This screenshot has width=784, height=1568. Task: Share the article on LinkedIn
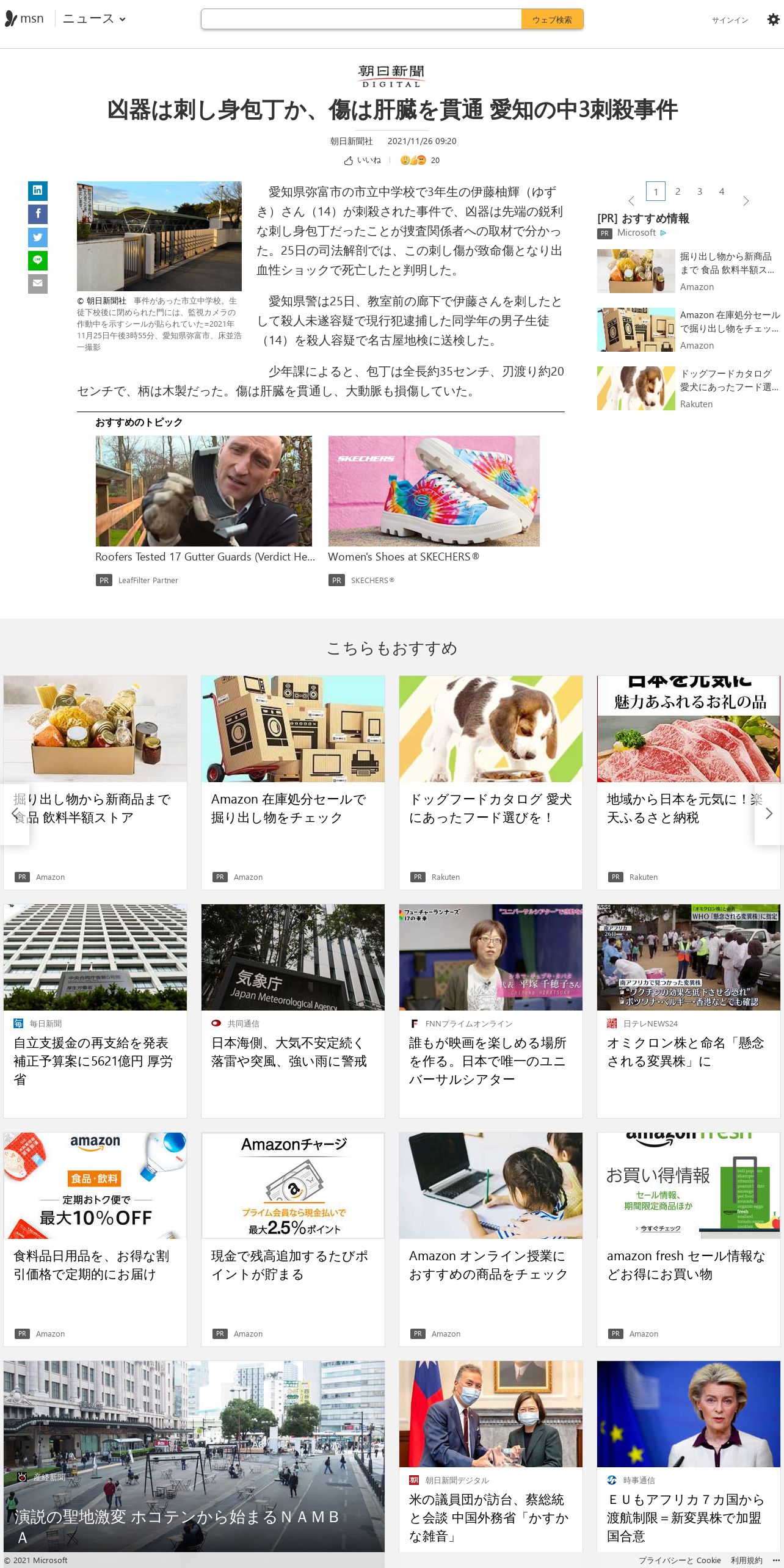(x=38, y=191)
